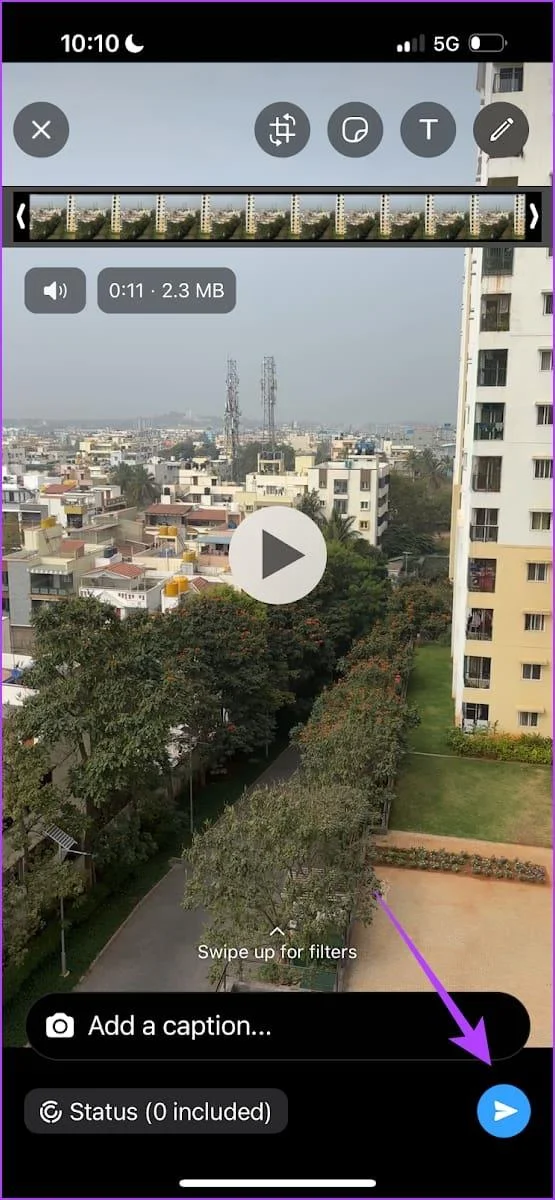The width and height of the screenshot is (555, 1200).
Task: Send the video with the blue arrow
Action: point(503,1111)
